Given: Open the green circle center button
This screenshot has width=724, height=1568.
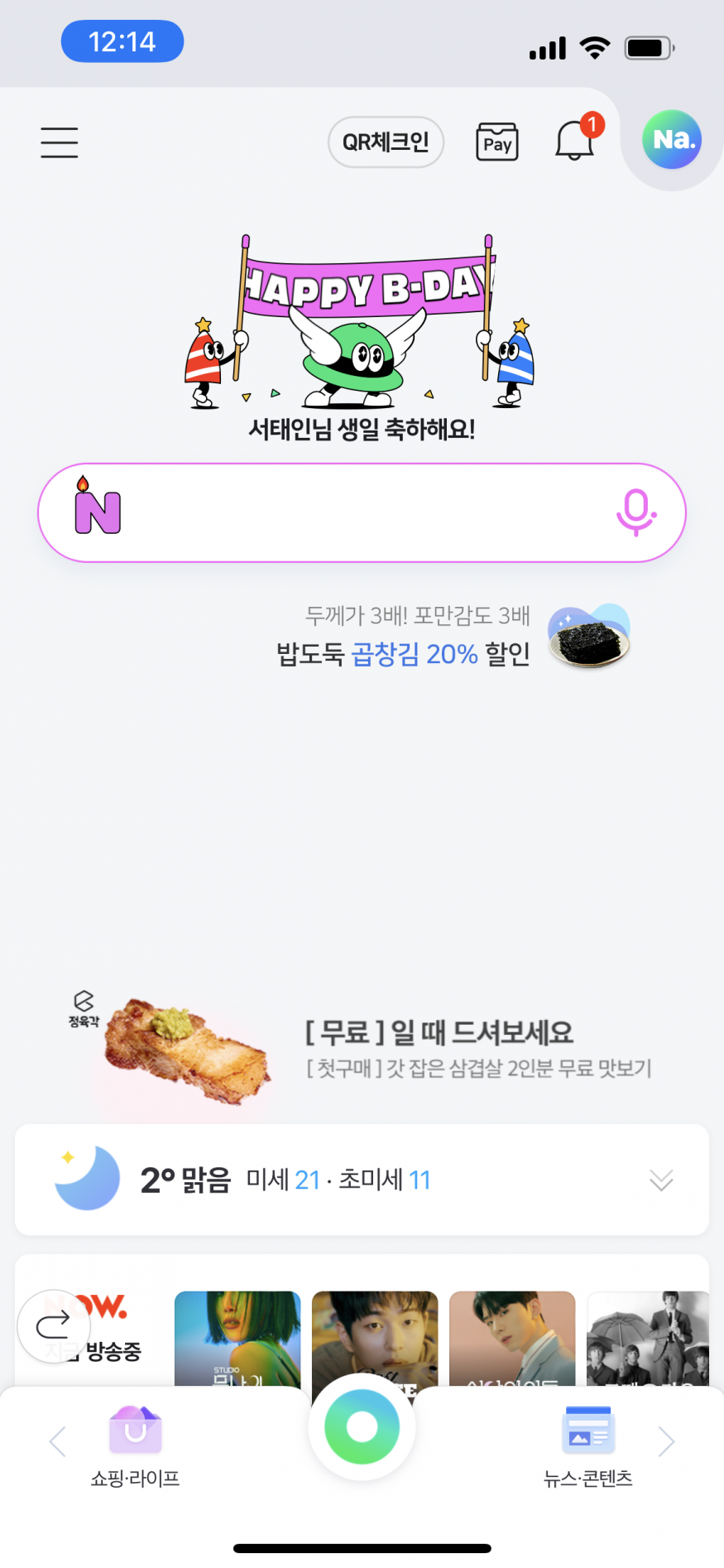Looking at the screenshot, I should (362, 1426).
